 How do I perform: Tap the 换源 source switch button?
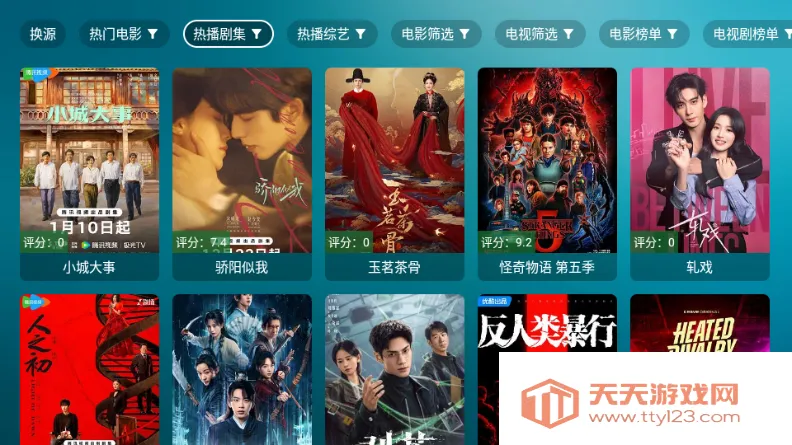pos(43,34)
